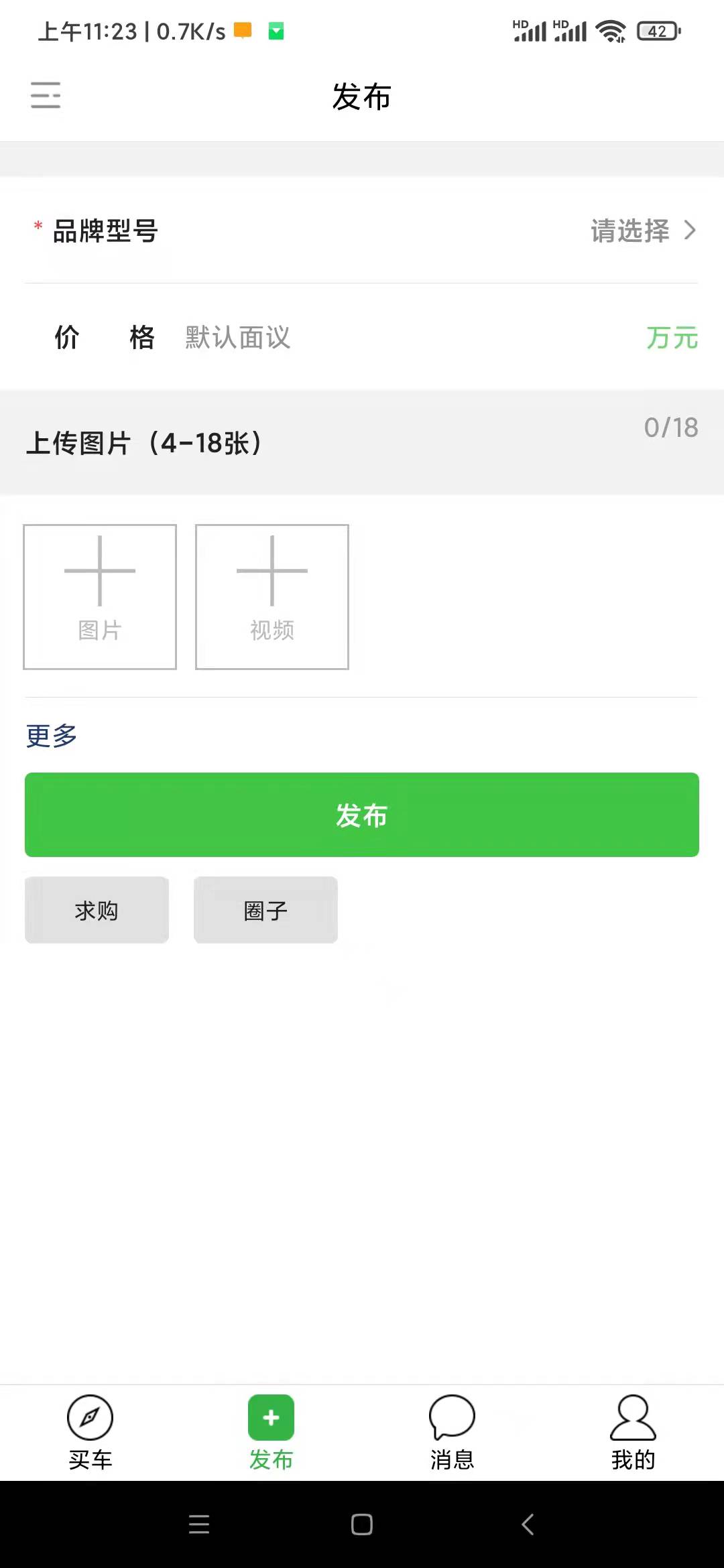Submit with the green 发布 button
This screenshot has width=724, height=1568.
point(362,815)
